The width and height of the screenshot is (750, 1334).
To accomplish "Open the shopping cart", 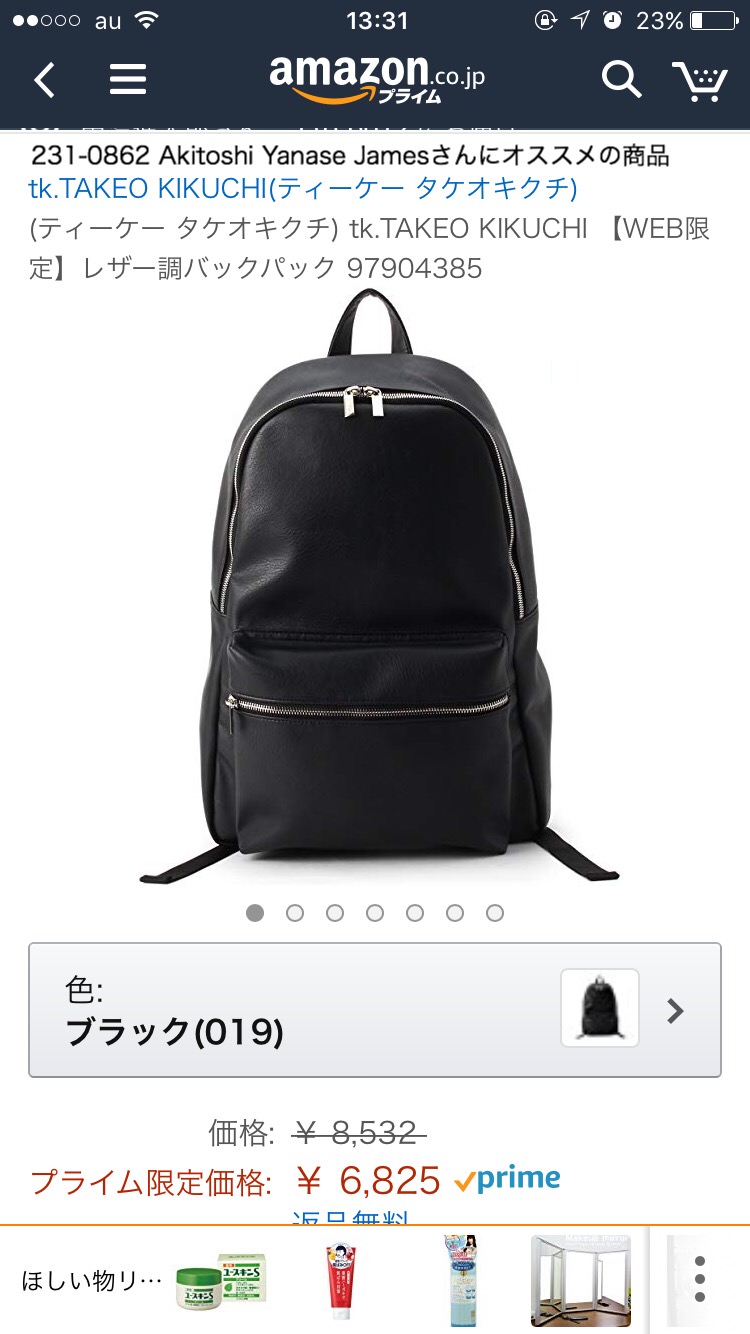I will [699, 80].
